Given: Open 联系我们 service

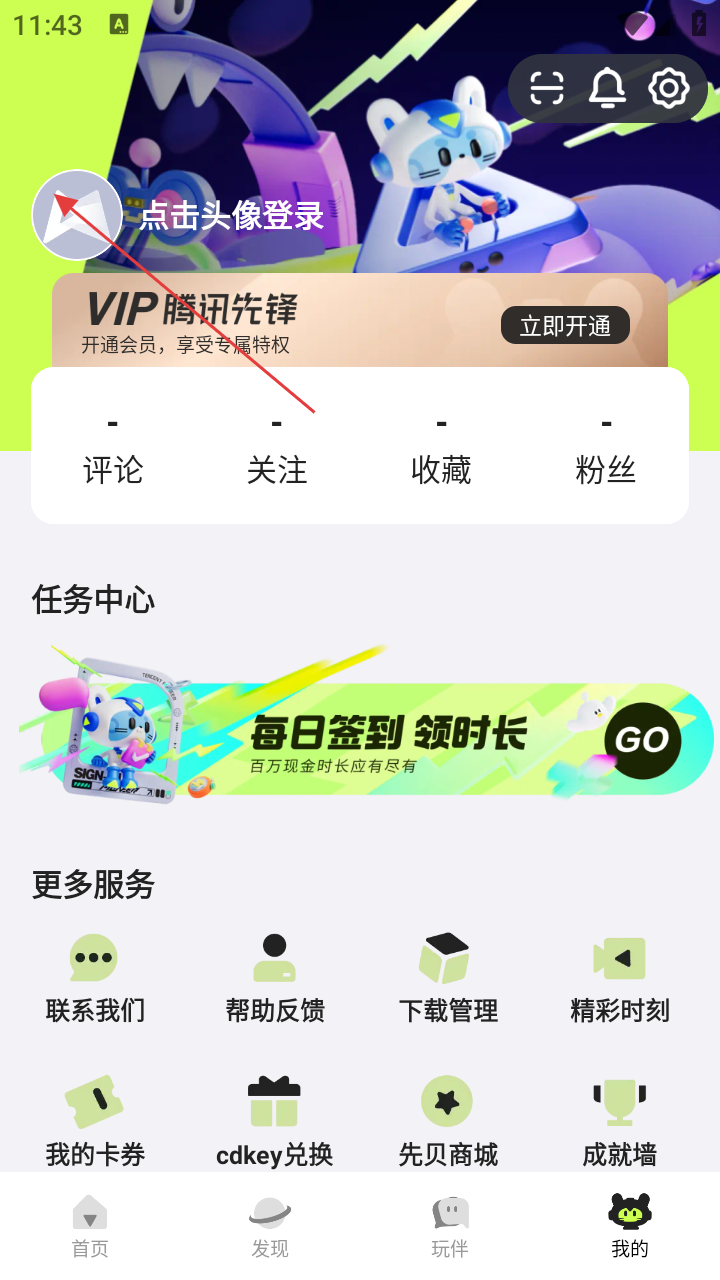Looking at the screenshot, I should coord(95,978).
